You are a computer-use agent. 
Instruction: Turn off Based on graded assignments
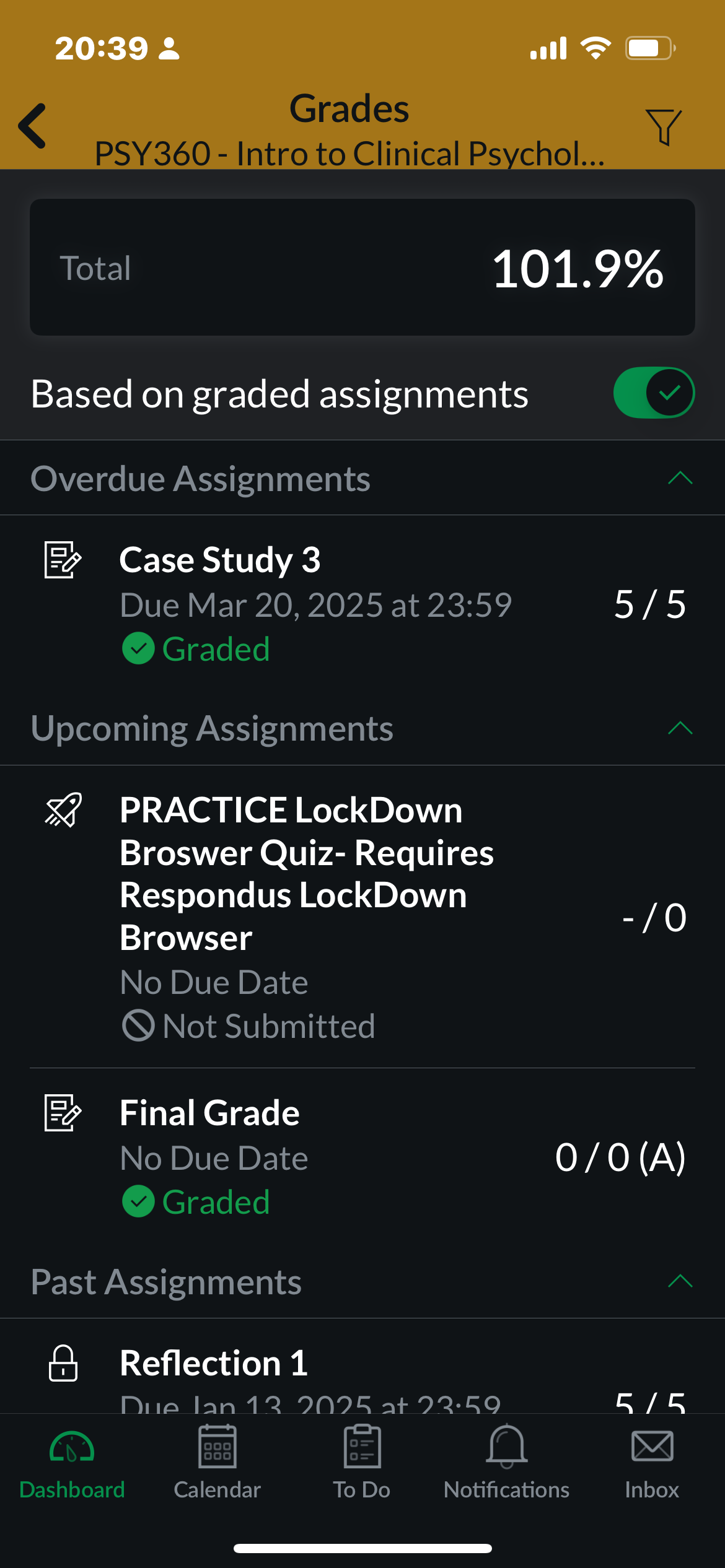tap(654, 393)
